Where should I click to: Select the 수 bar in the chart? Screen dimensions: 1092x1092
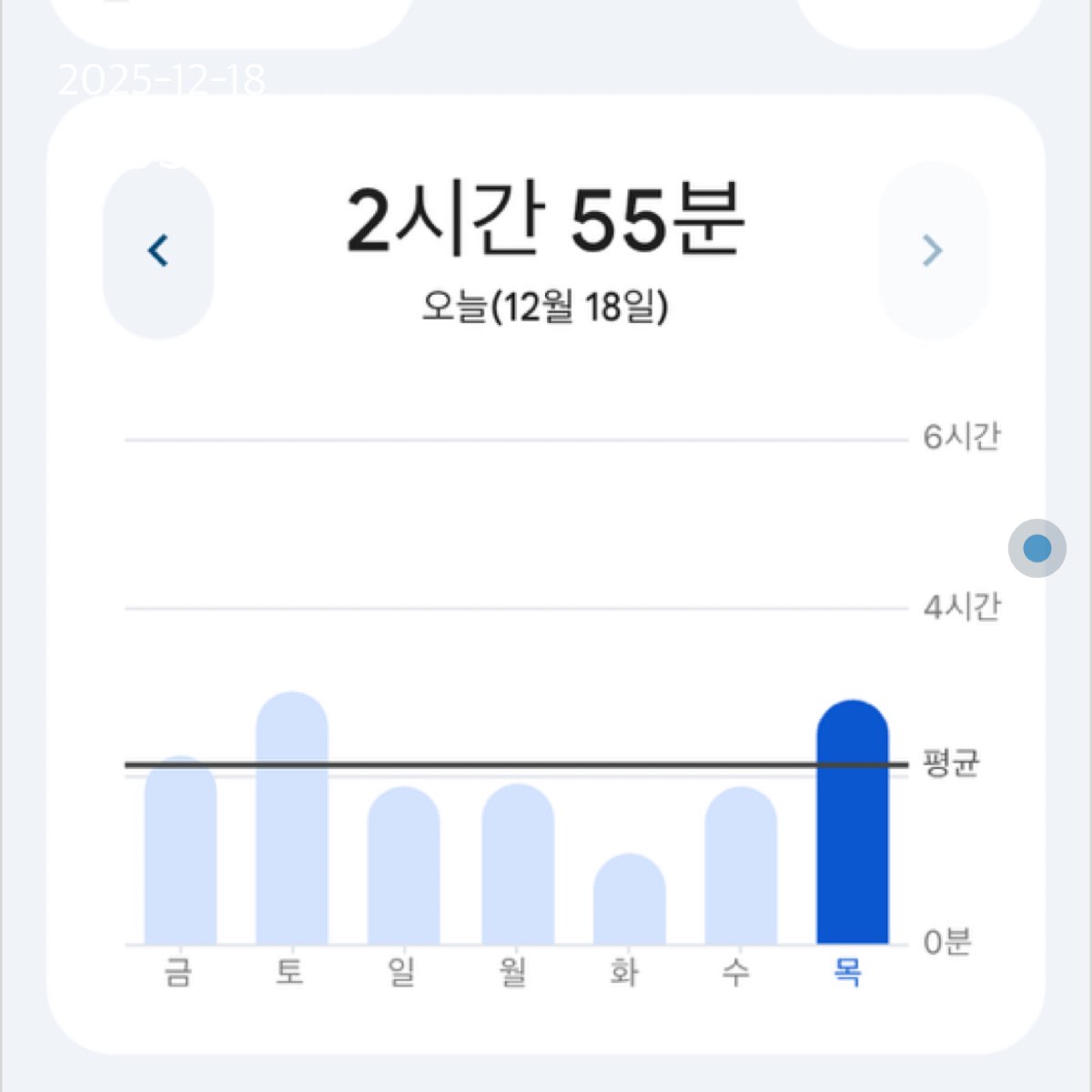tap(740, 866)
